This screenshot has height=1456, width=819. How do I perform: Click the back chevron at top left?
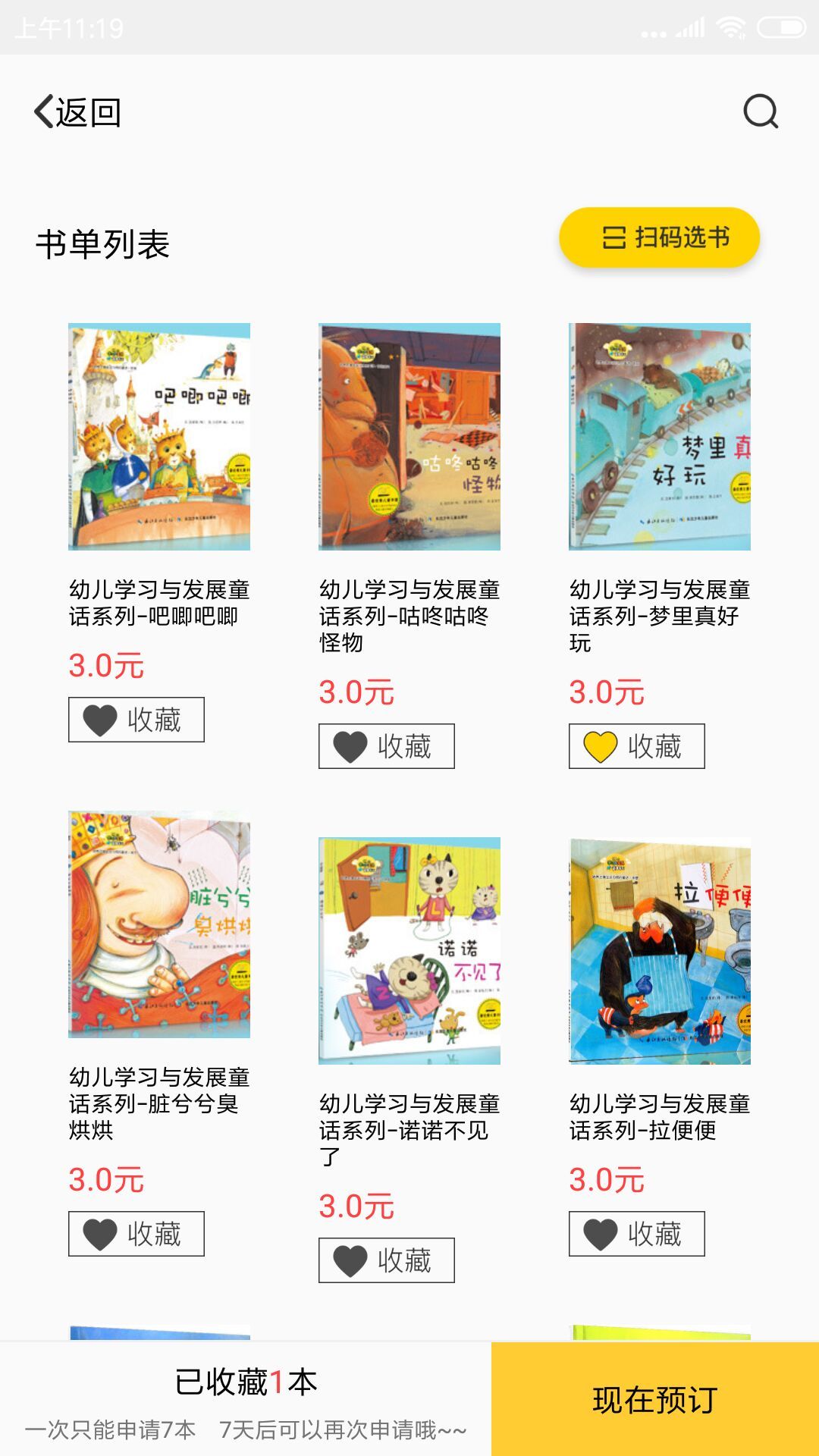click(x=43, y=112)
